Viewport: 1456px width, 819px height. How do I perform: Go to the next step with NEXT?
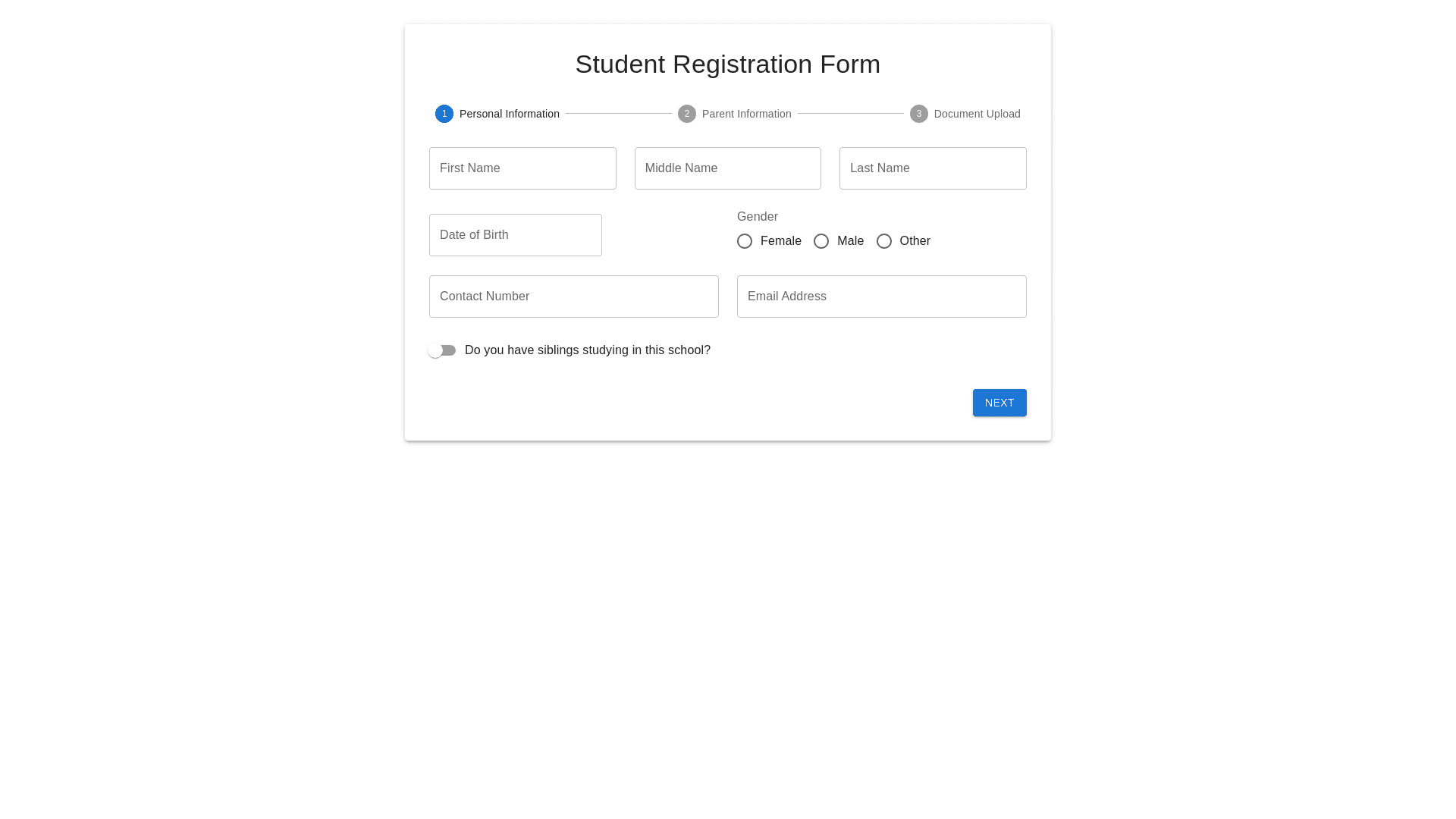(x=999, y=403)
